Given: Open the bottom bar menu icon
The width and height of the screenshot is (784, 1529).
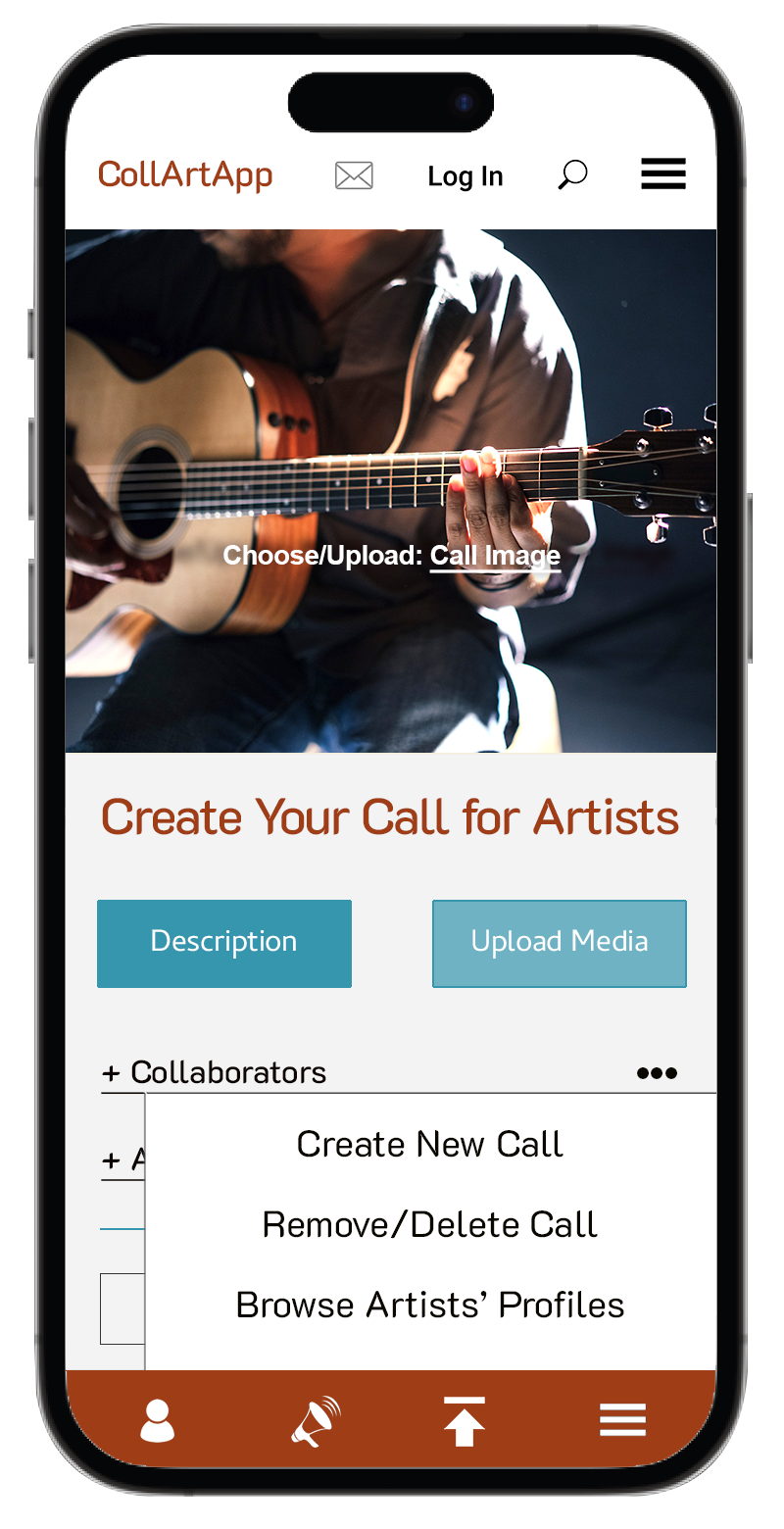Looking at the screenshot, I should click(x=623, y=1419).
